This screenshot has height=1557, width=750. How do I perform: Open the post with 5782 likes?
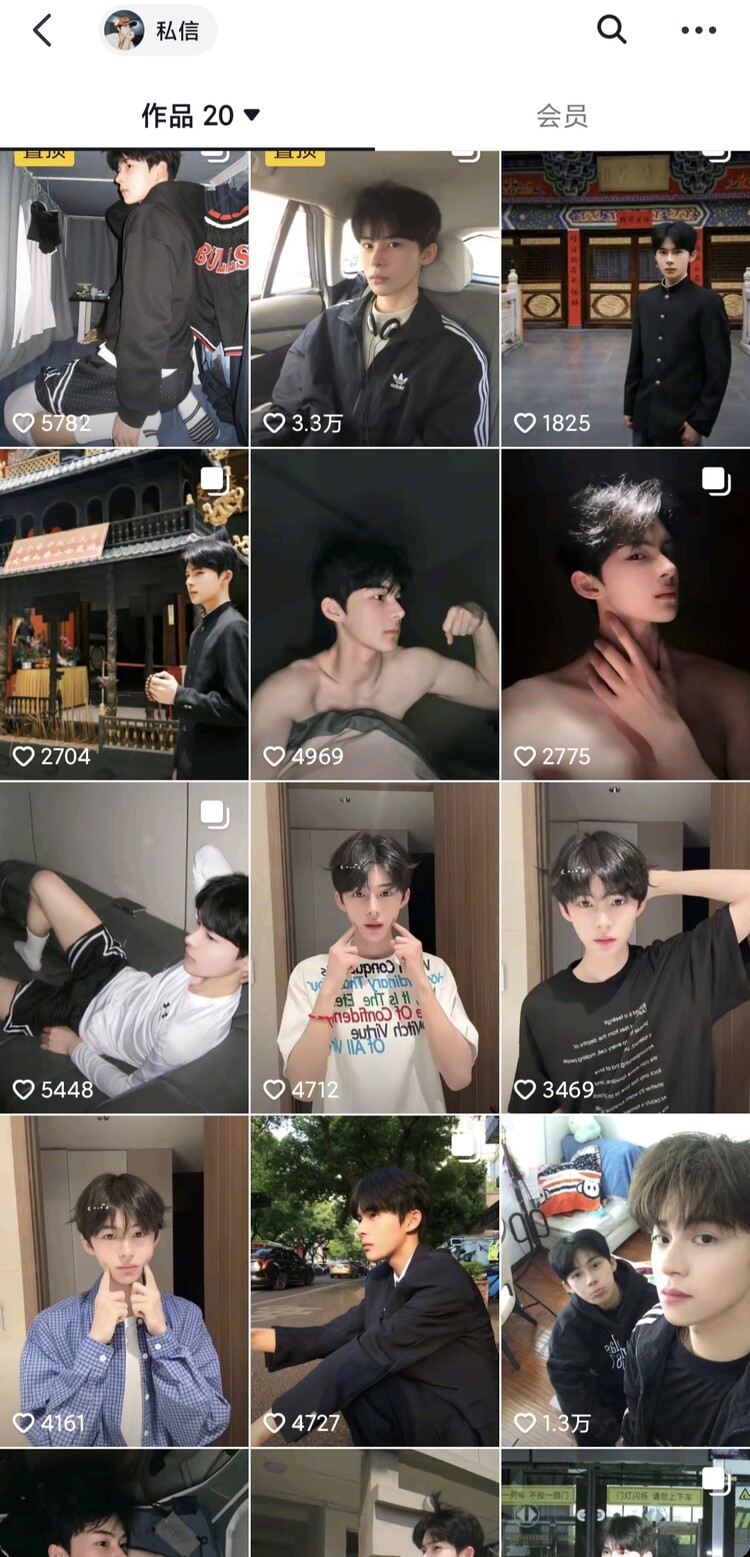pos(124,298)
